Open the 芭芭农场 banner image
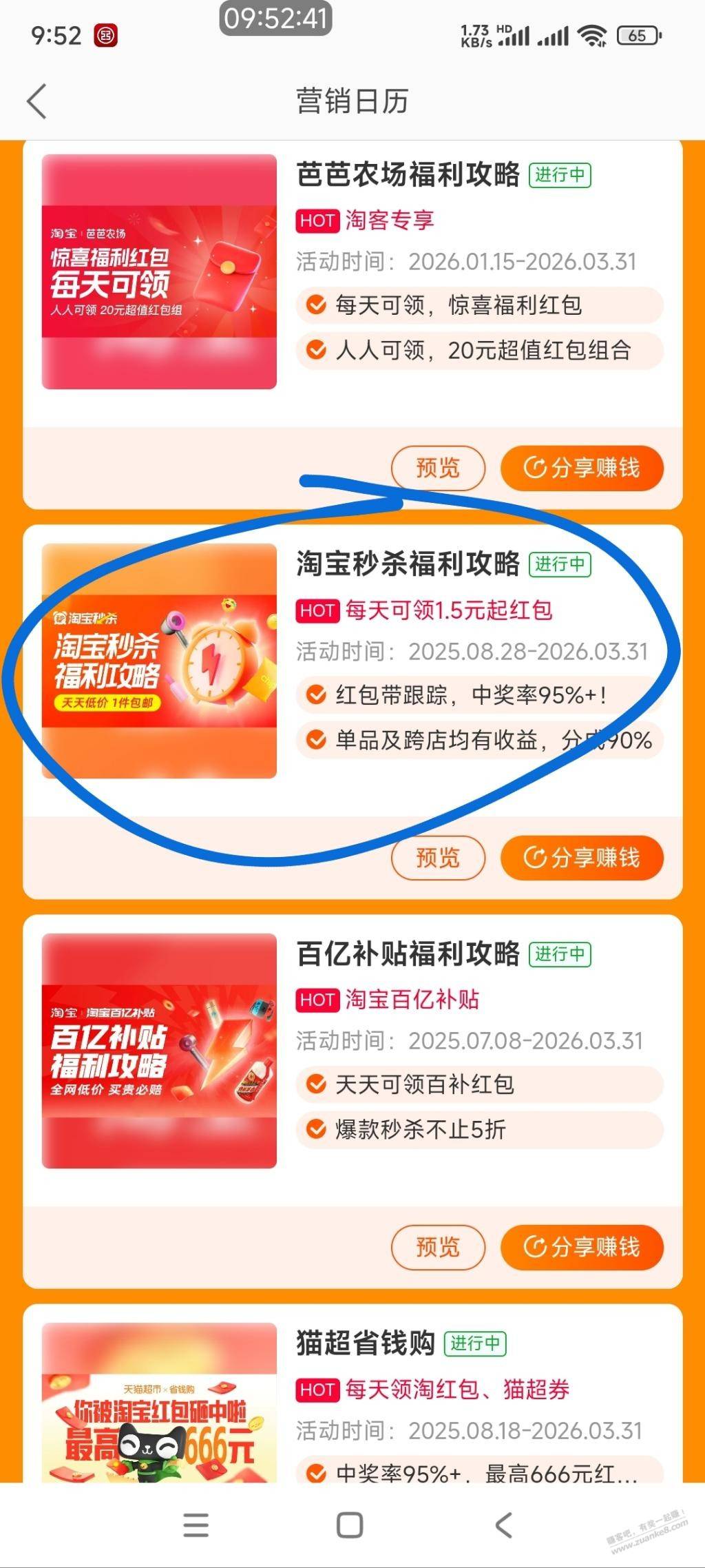Viewport: 705px width, 1568px height. click(159, 271)
